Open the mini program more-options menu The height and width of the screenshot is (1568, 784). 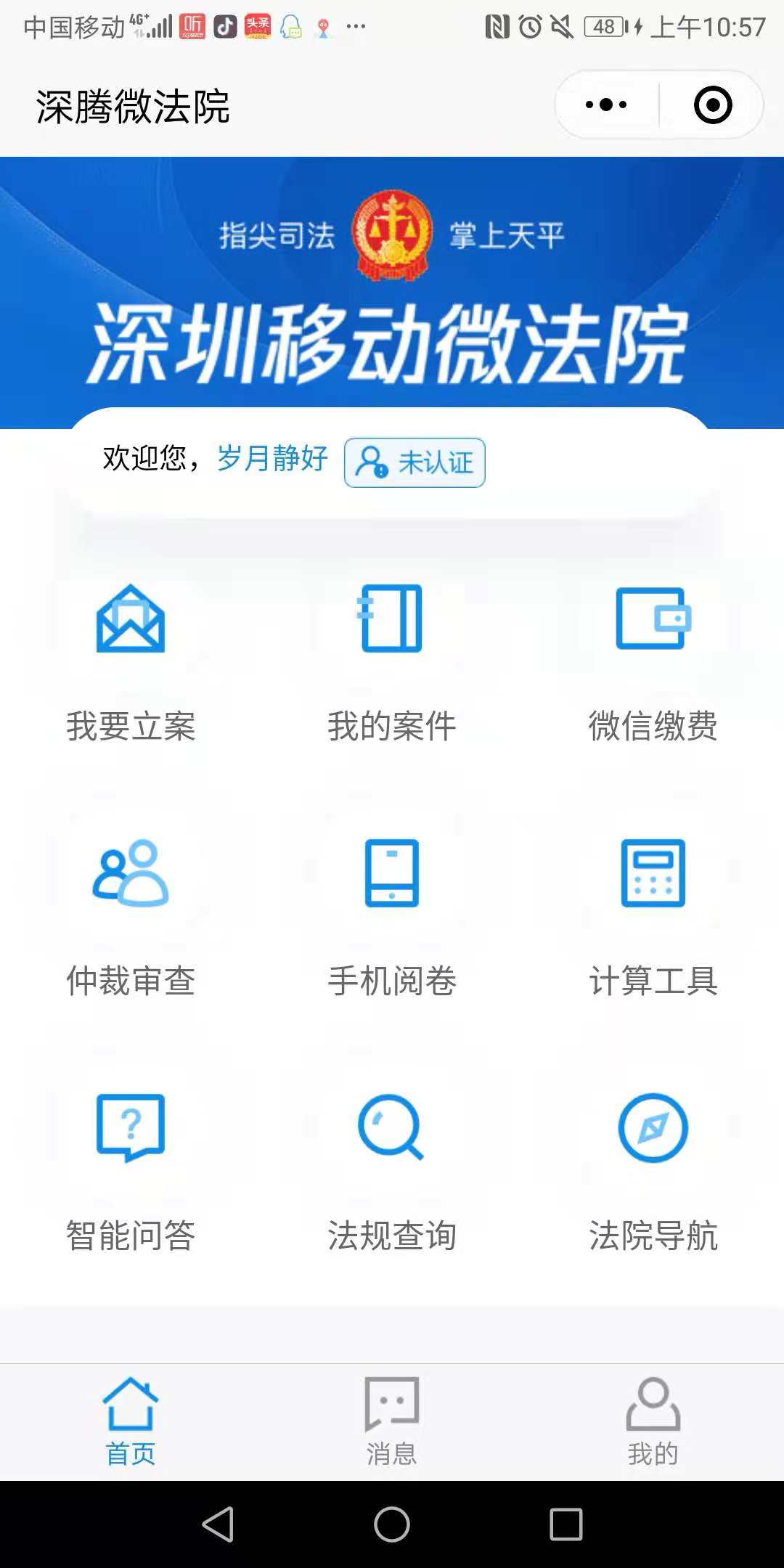606,105
